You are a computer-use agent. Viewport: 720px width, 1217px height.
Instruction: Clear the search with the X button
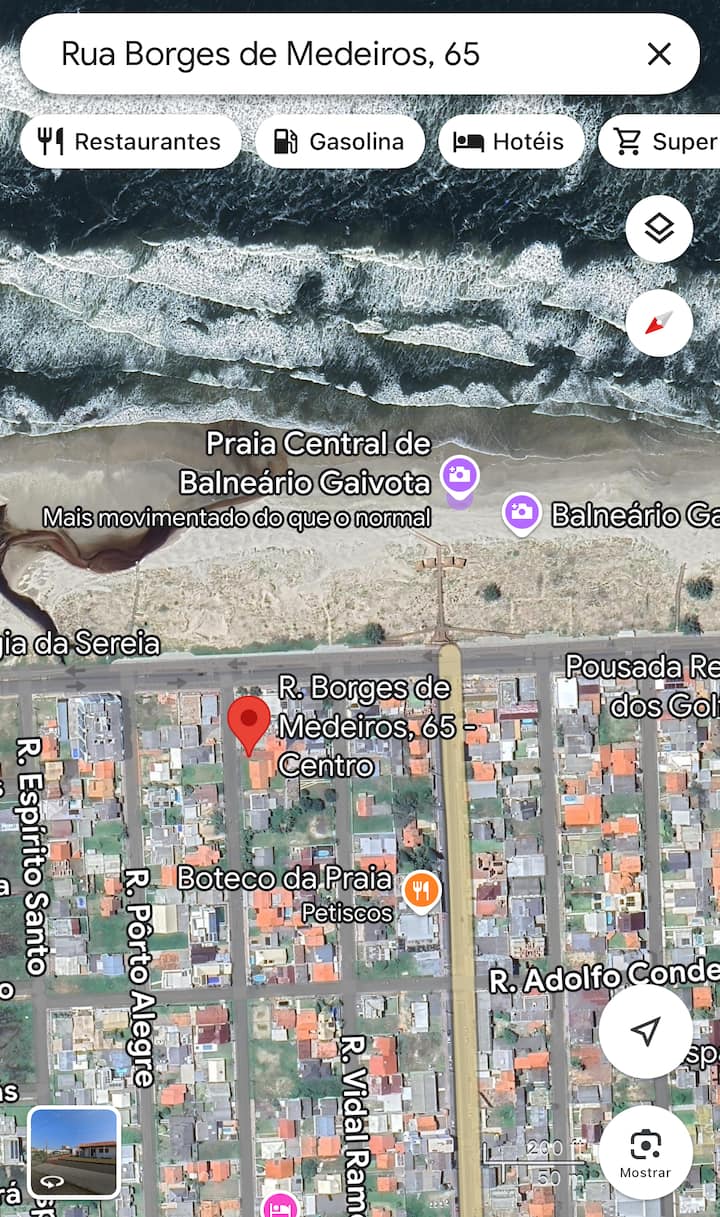click(659, 54)
